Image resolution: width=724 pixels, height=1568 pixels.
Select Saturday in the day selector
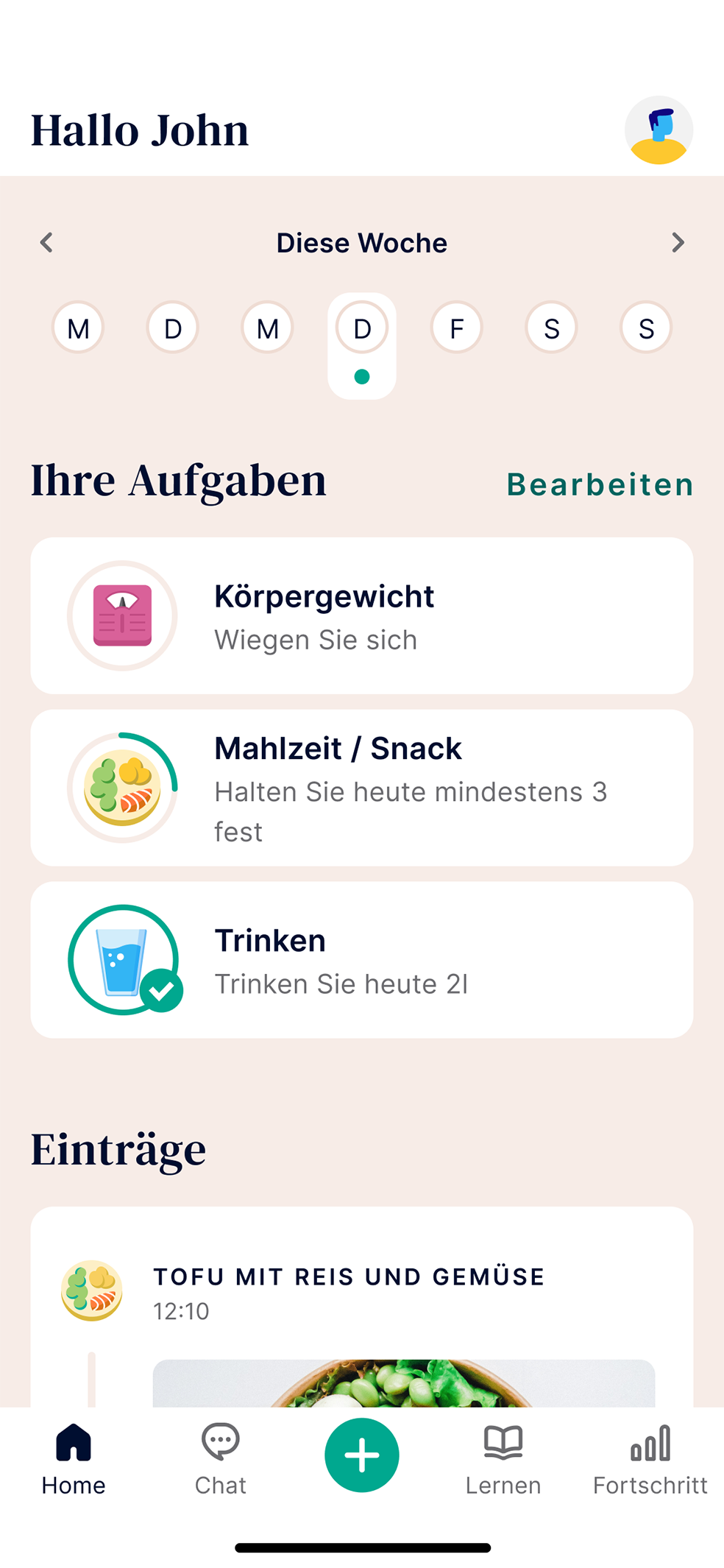tap(551, 328)
